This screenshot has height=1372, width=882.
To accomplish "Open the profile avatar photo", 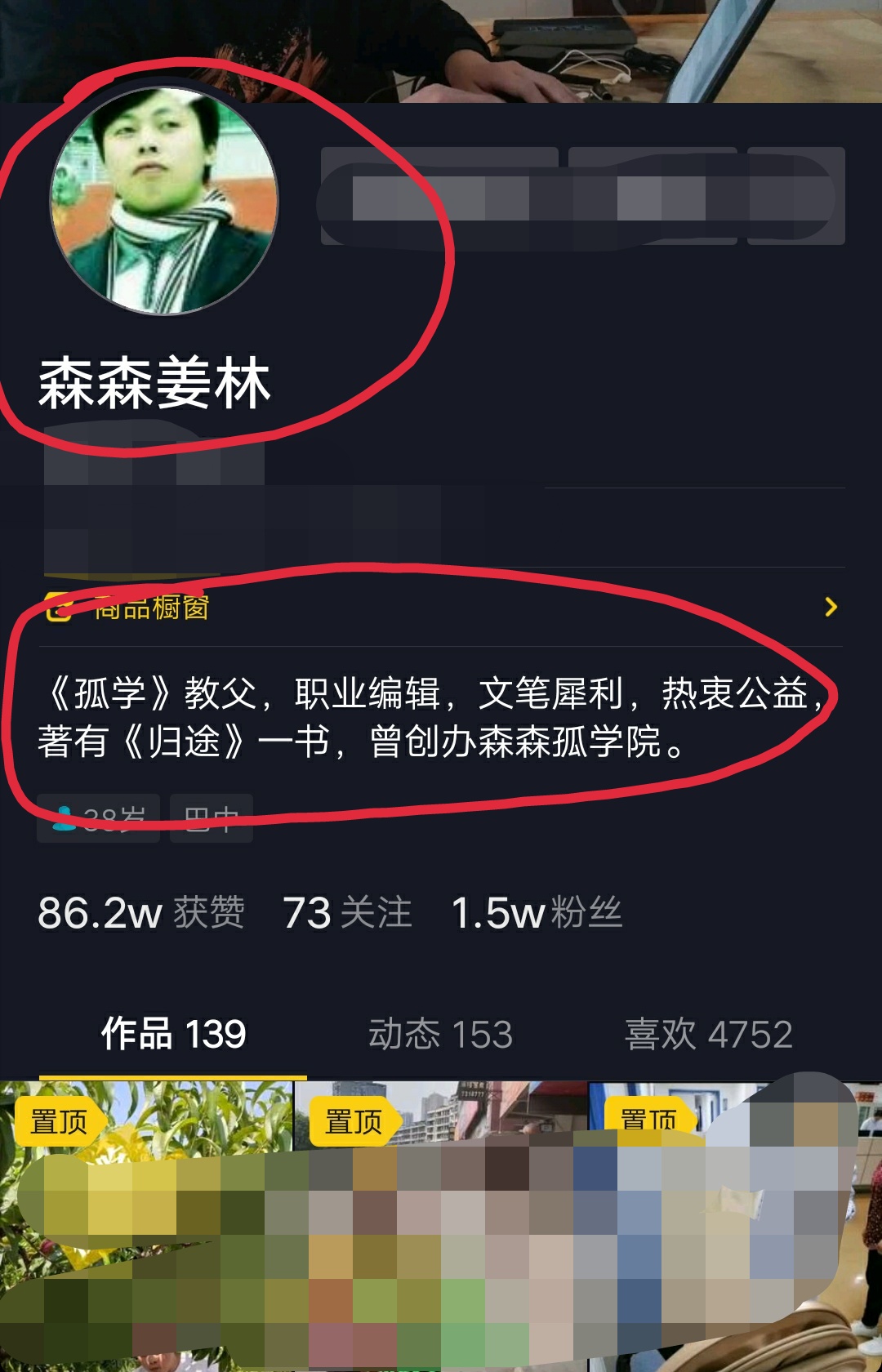I will click(x=164, y=201).
